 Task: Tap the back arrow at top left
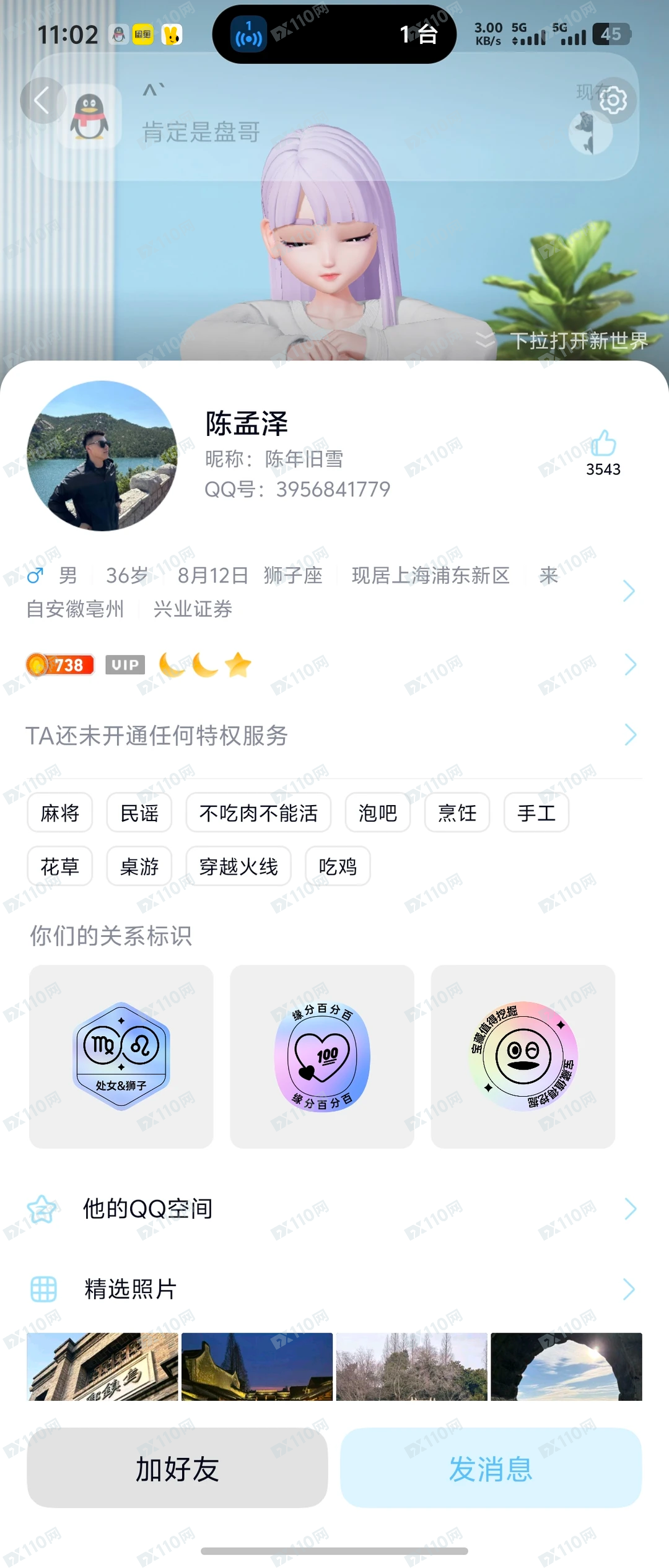43,101
